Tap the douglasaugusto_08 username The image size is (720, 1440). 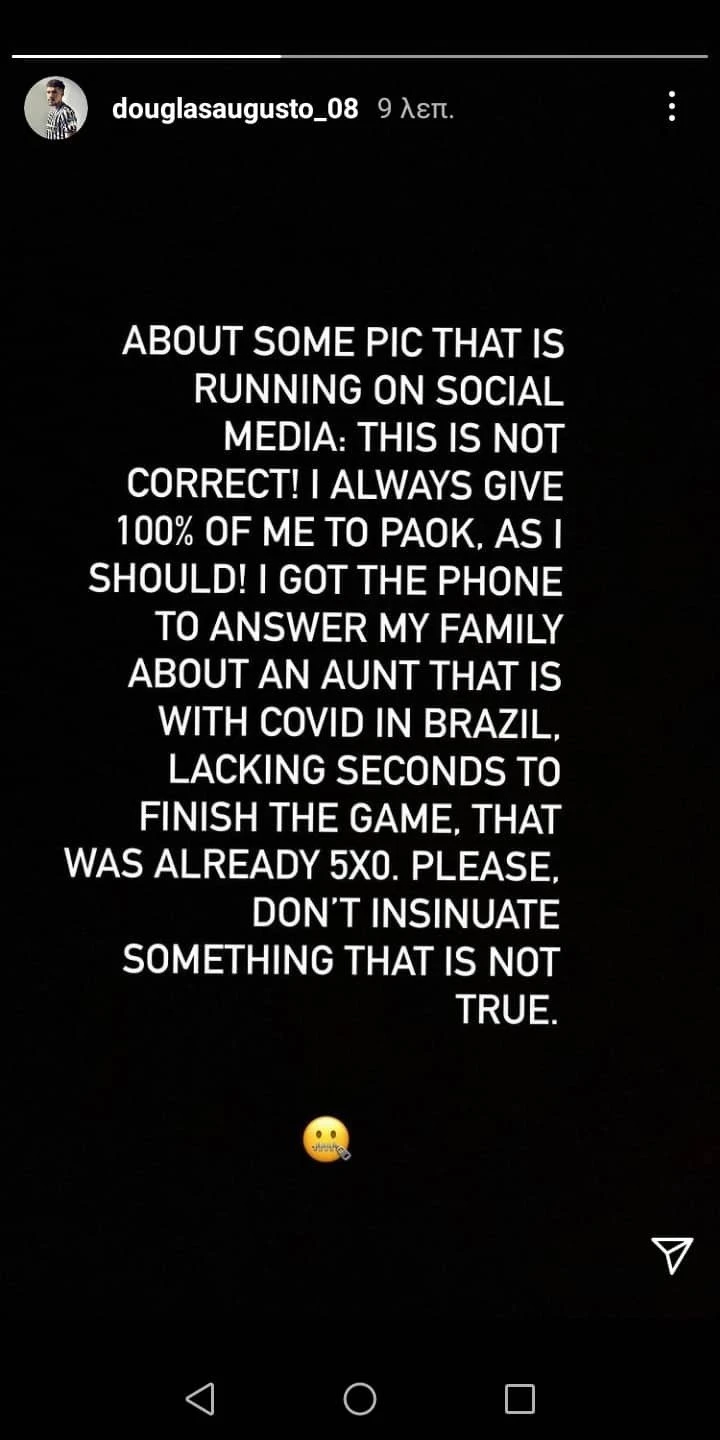pyautogui.click(x=234, y=108)
